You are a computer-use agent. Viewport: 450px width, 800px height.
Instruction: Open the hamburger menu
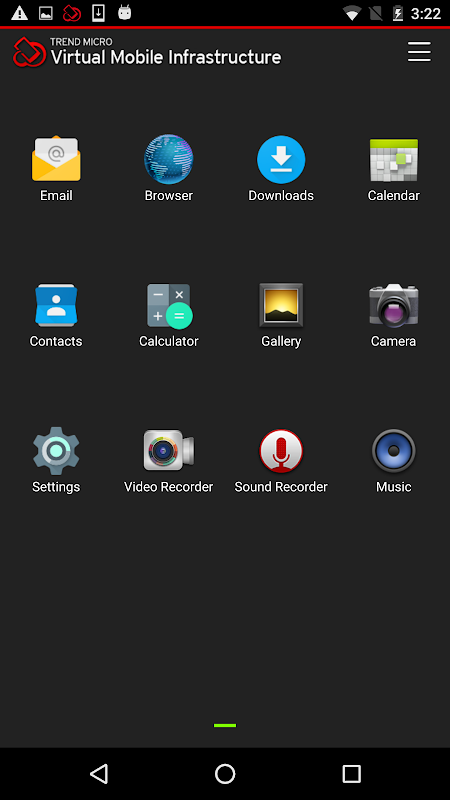pos(419,52)
